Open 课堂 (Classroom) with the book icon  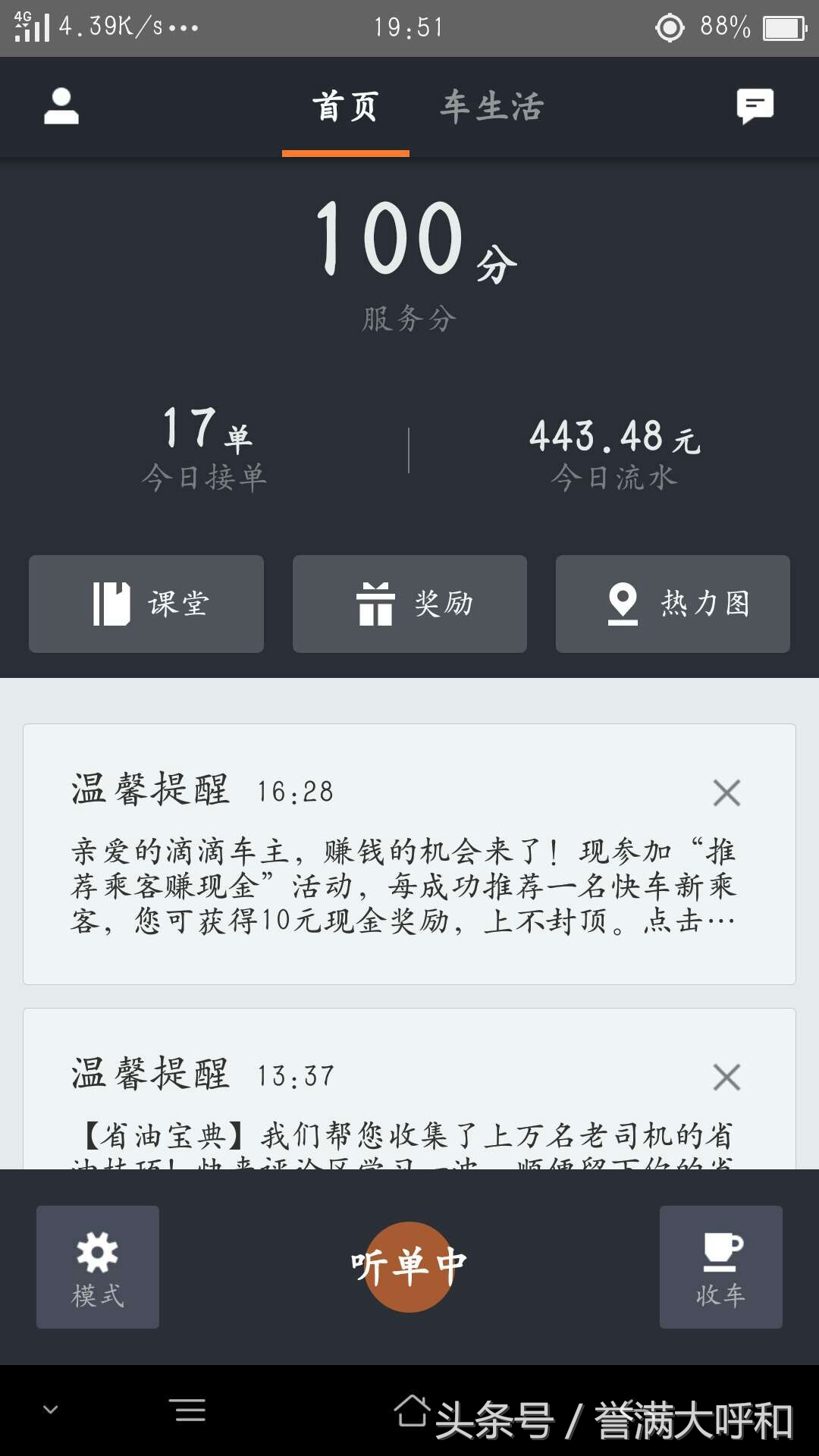pyautogui.click(x=146, y=603)
